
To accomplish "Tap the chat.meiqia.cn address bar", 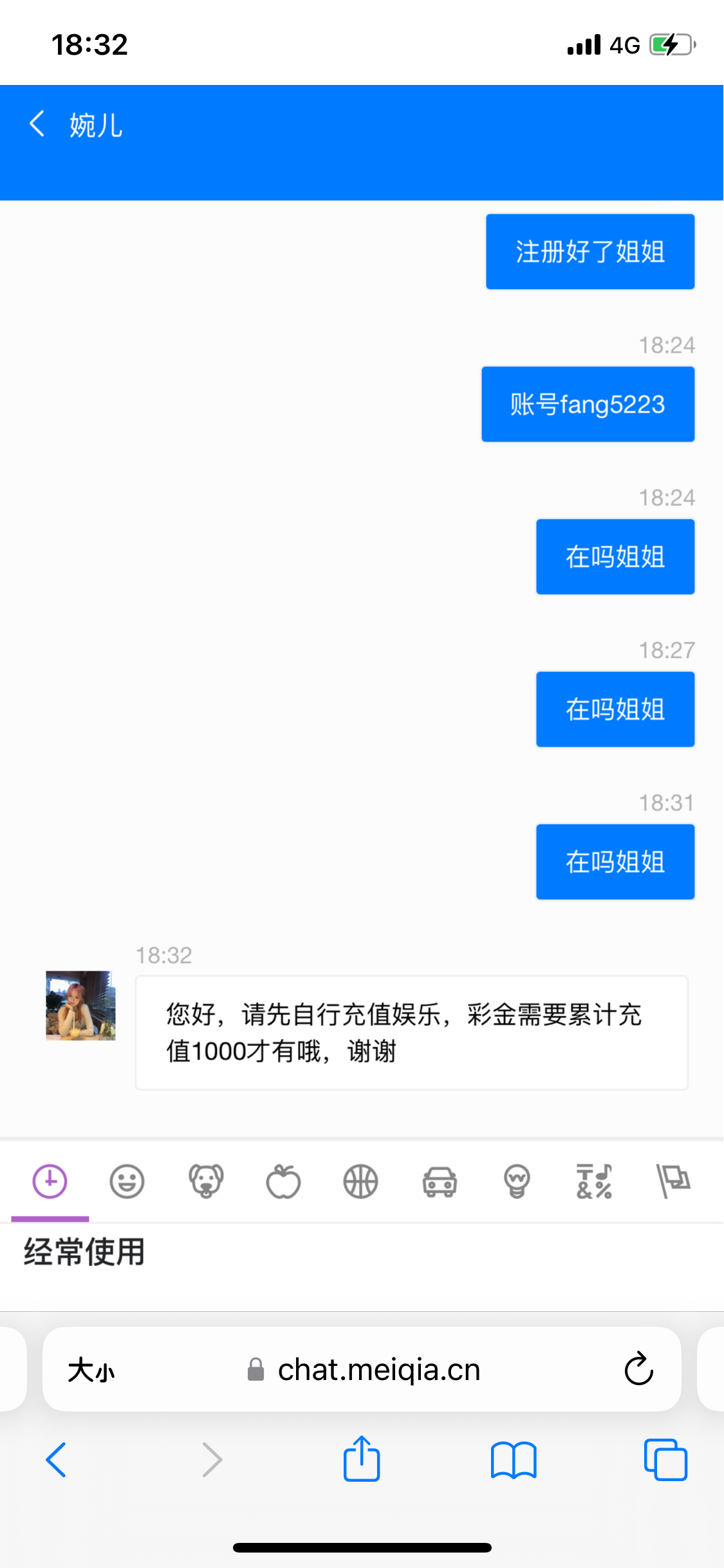I will pos(378,1370).
